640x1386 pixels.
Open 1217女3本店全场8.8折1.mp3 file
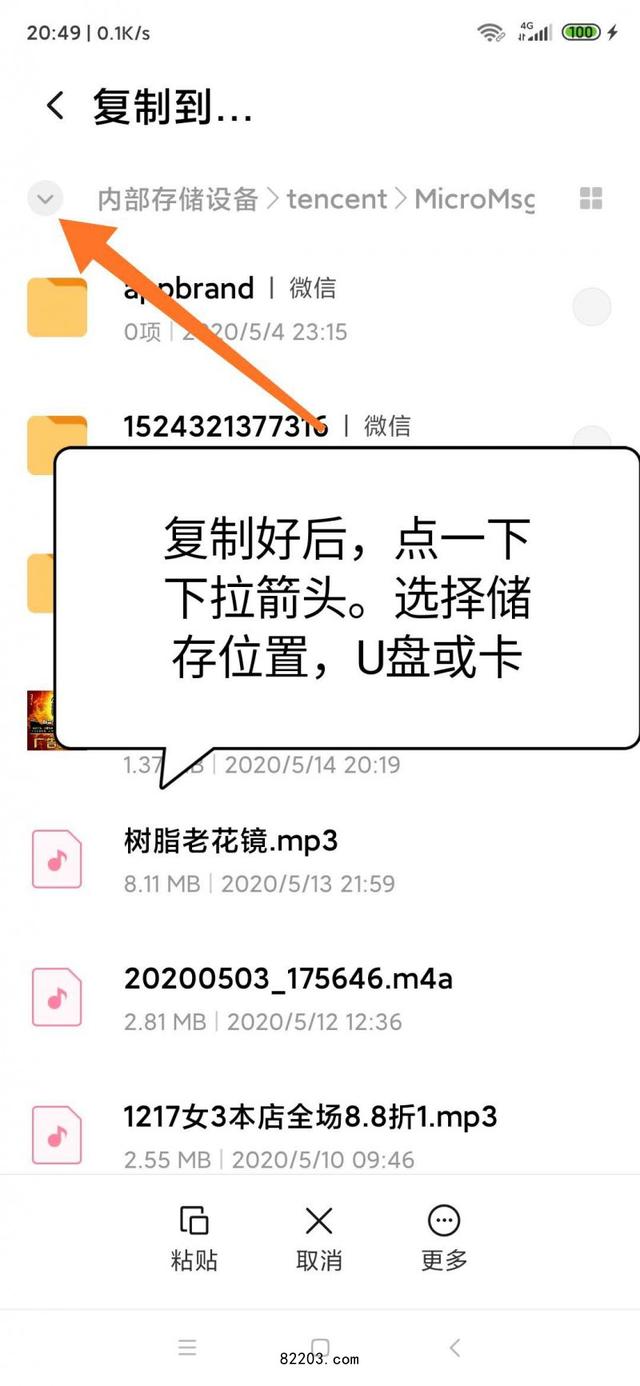310,1115
